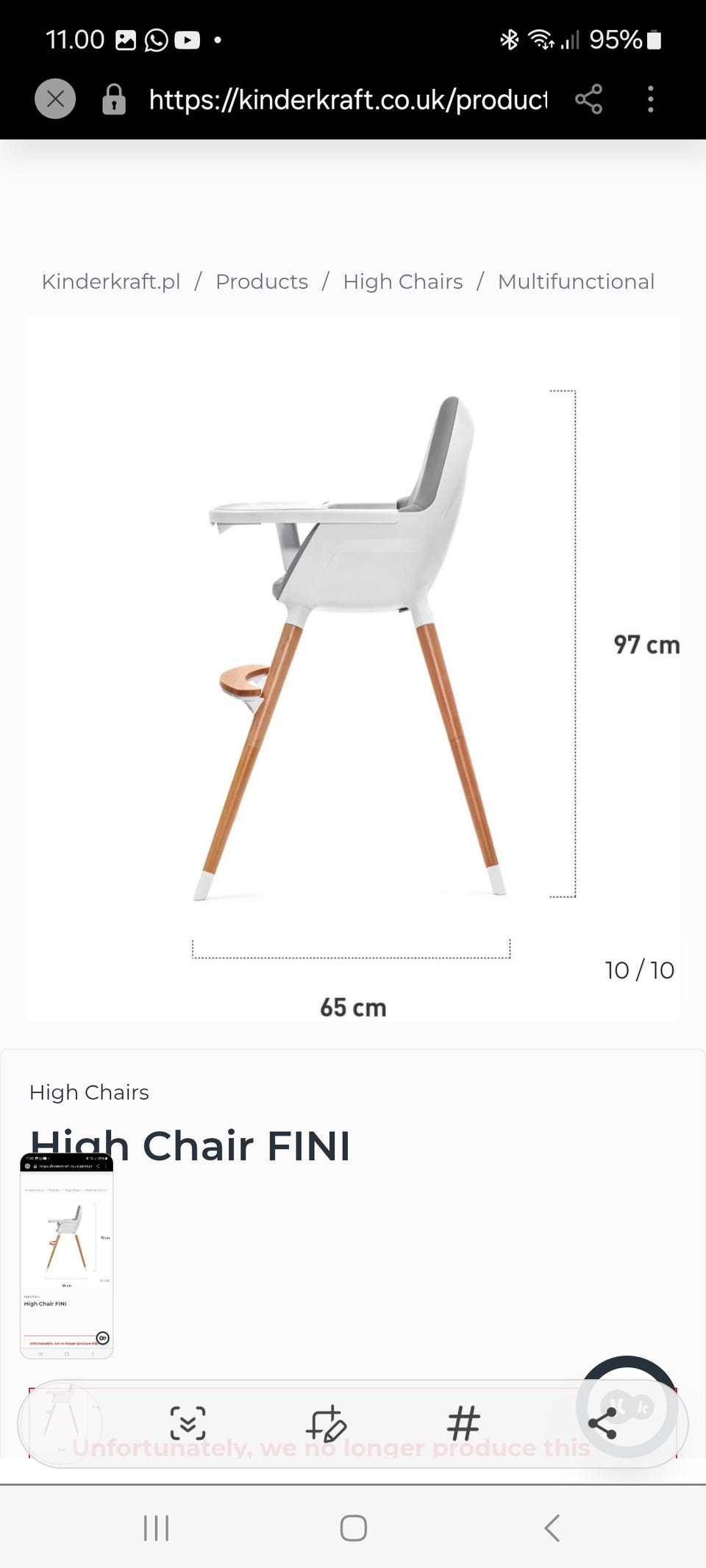Viewport: 706px width, 1568px height.
Task: Go to the home screen
Action: pos(353,1528)
